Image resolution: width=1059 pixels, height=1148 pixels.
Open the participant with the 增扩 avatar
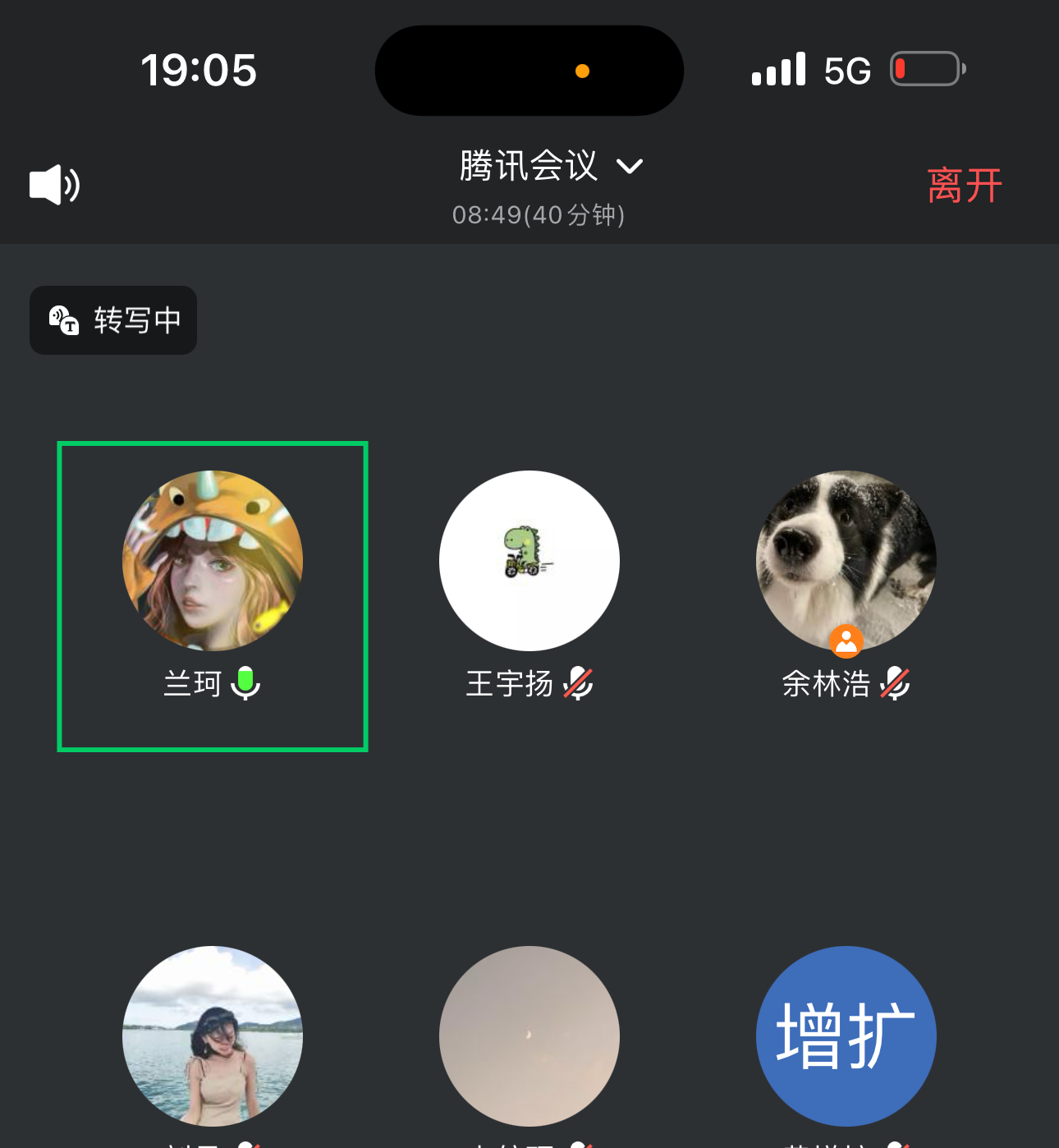click(846, 1036)
